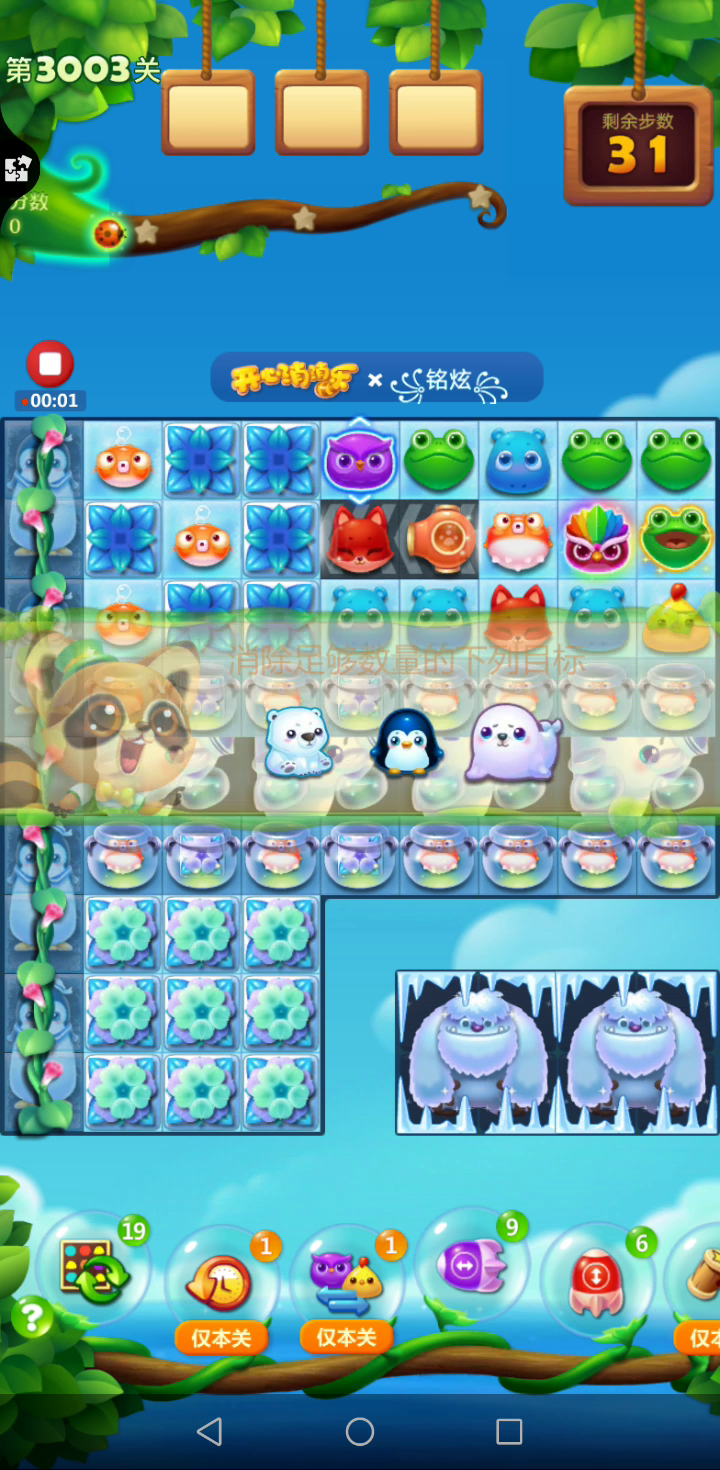This screenshot has height=1470, width=720.
Task: Tap the Android back button
Action: tap(209, 1431)
